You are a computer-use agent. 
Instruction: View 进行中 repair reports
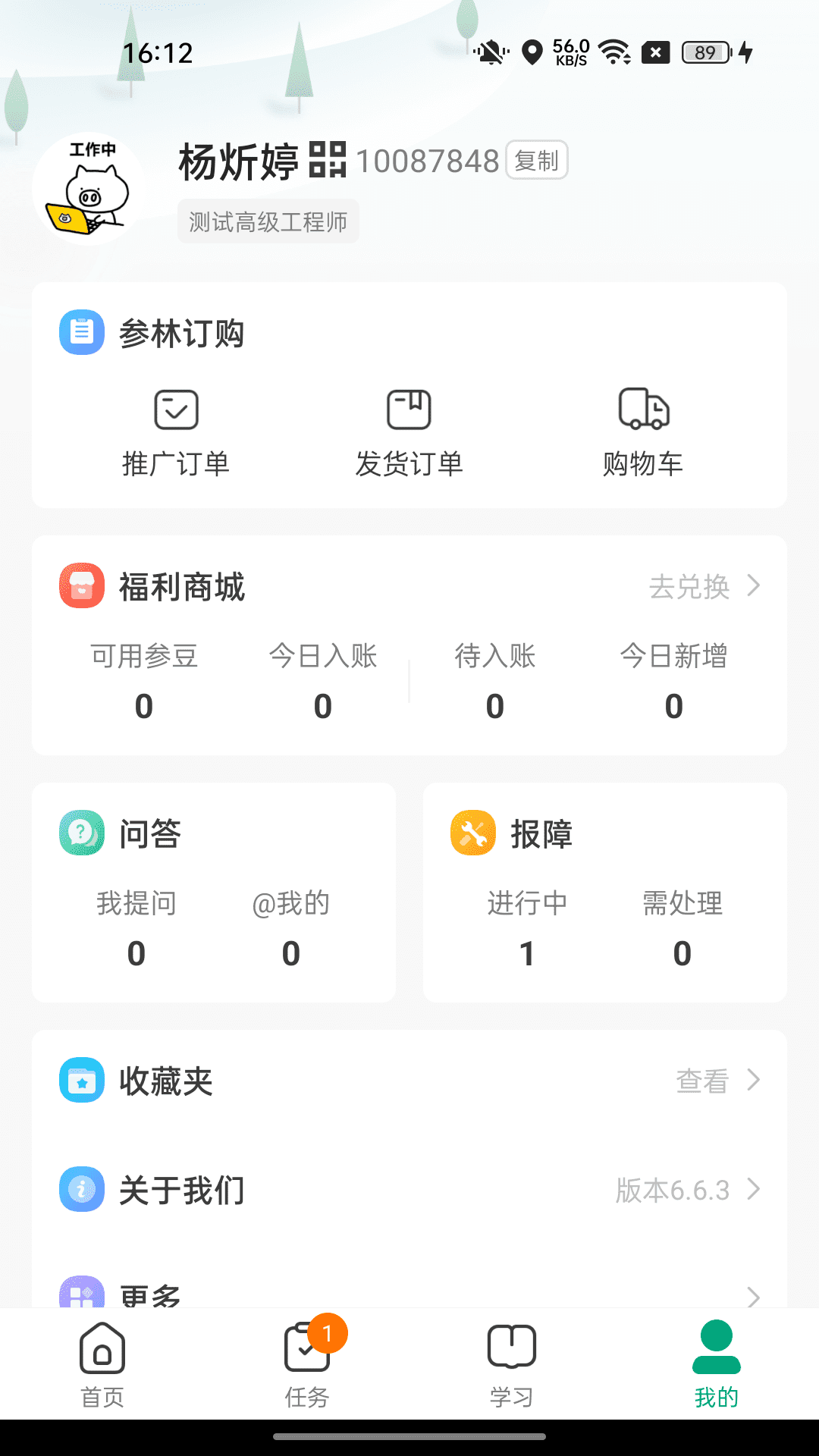[x=527, y=928]
